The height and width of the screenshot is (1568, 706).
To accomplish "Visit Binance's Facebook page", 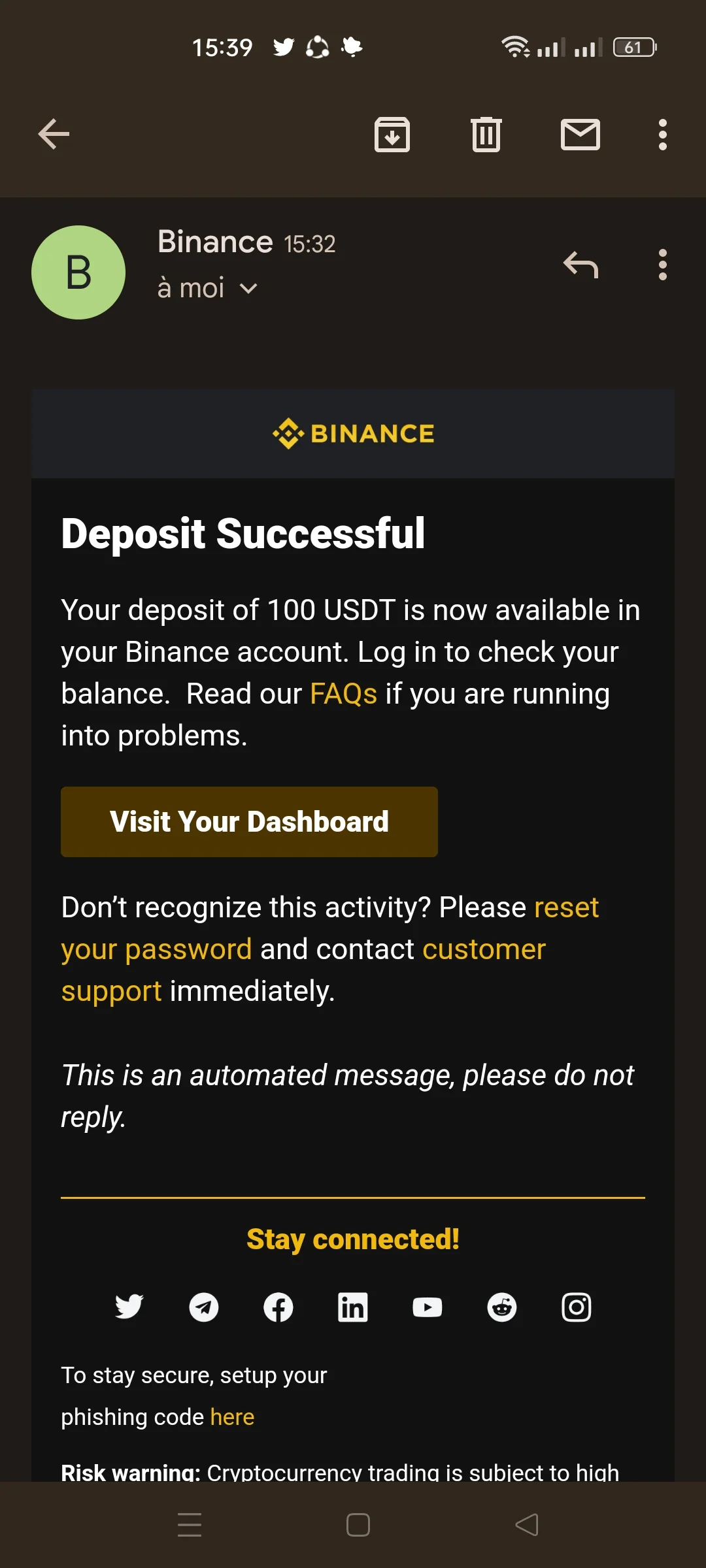I will tap(278, 1307).
